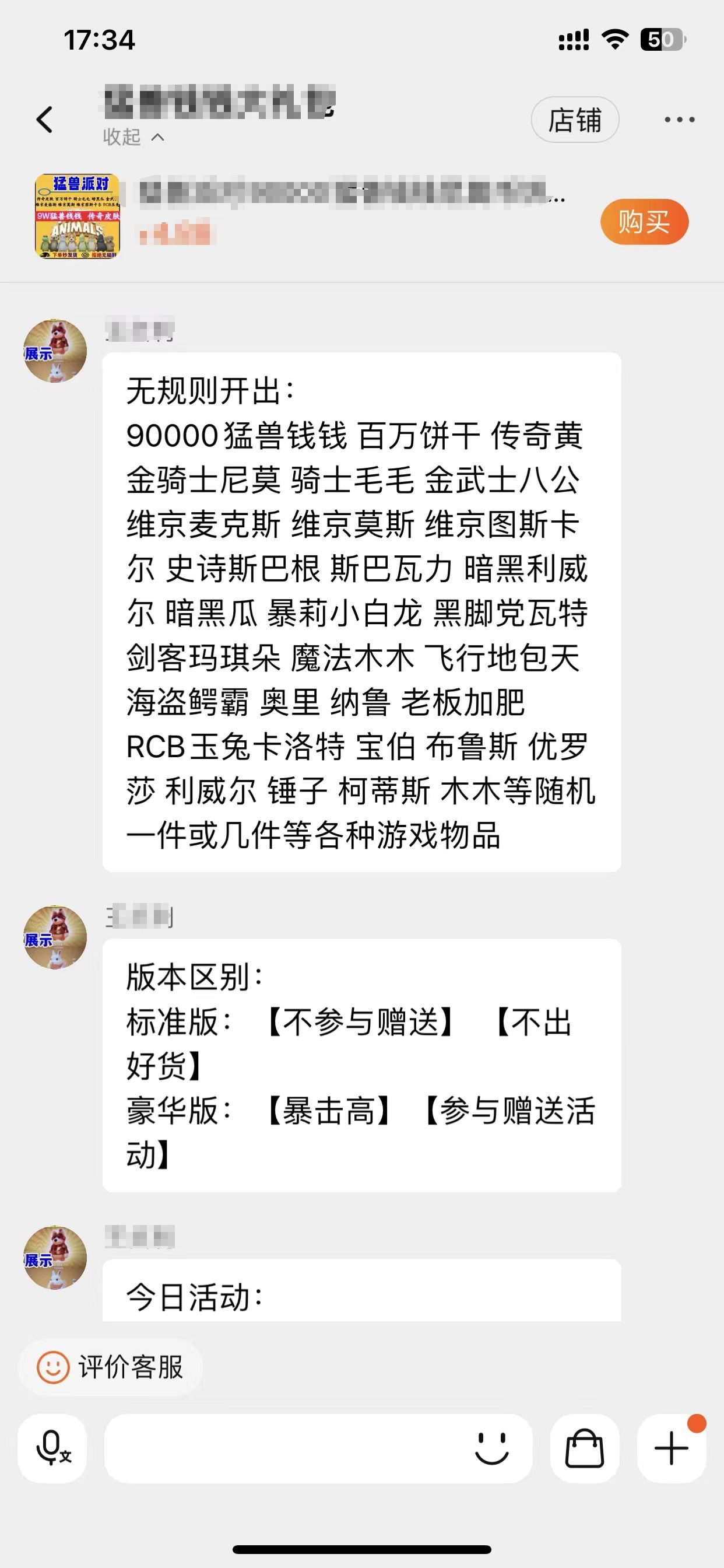Go back from the chat

click(44, 120)
